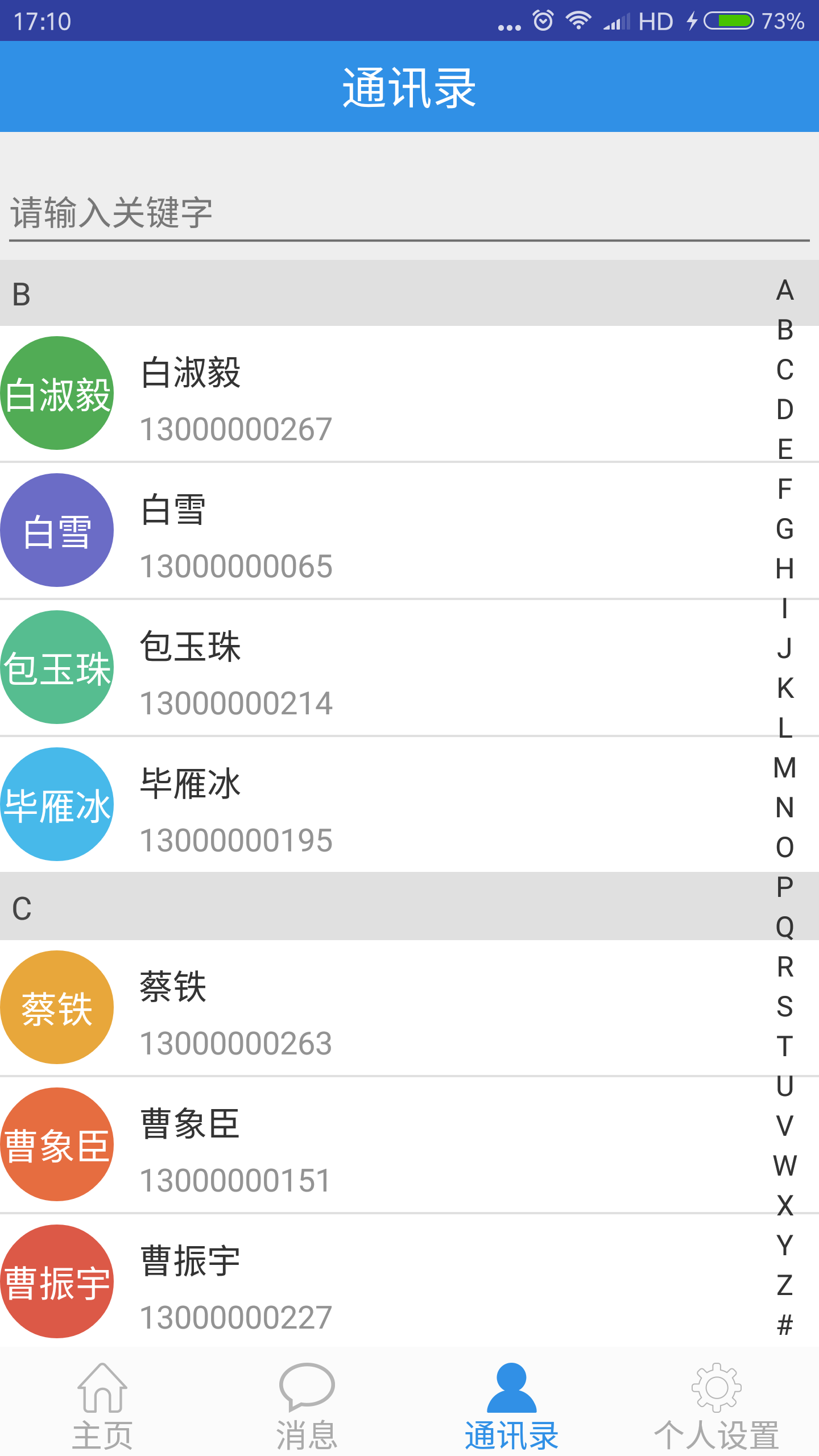This screenshot has height=1456, width=819.
Task: Switch to the 消息 tab
Action: (x=307, y=1410)
